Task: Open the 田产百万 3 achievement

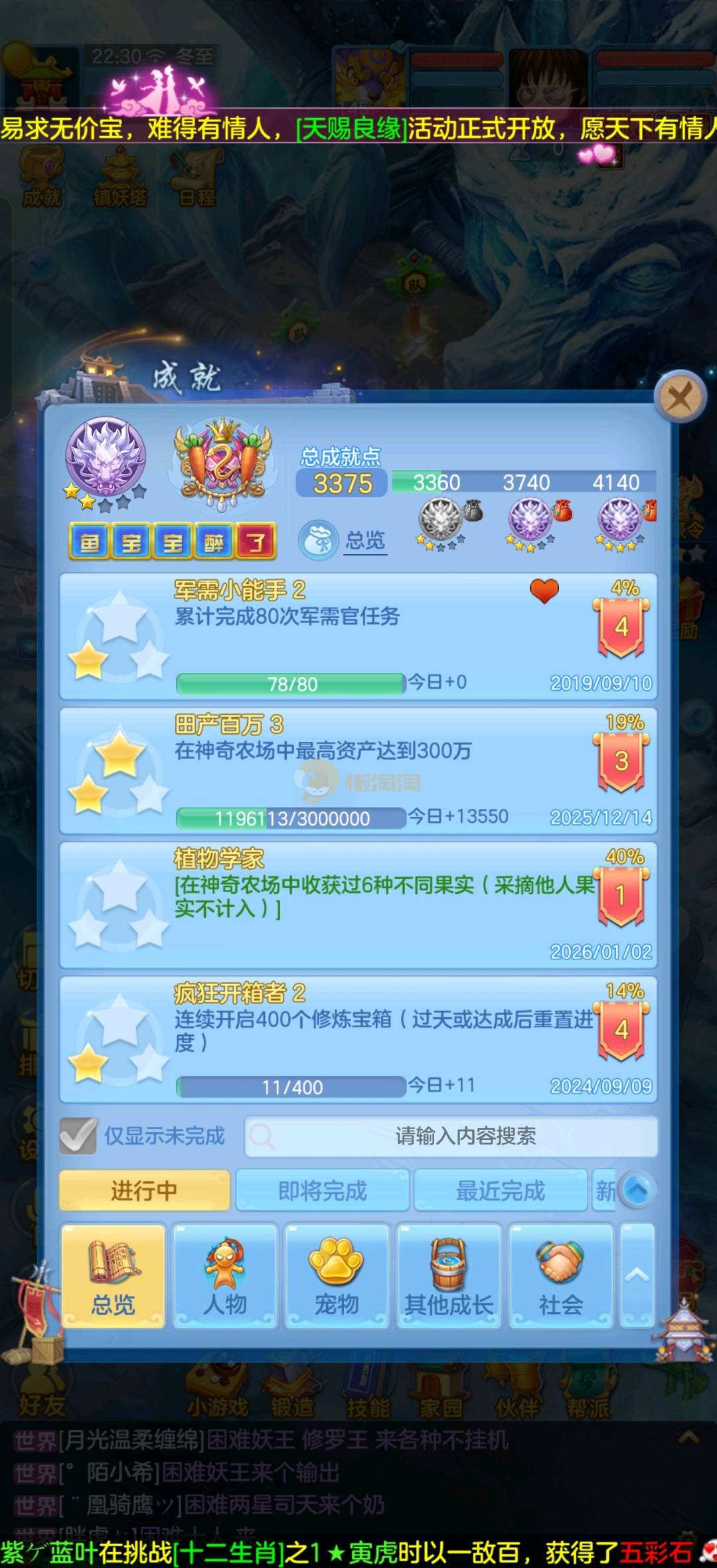Action: 358,770
